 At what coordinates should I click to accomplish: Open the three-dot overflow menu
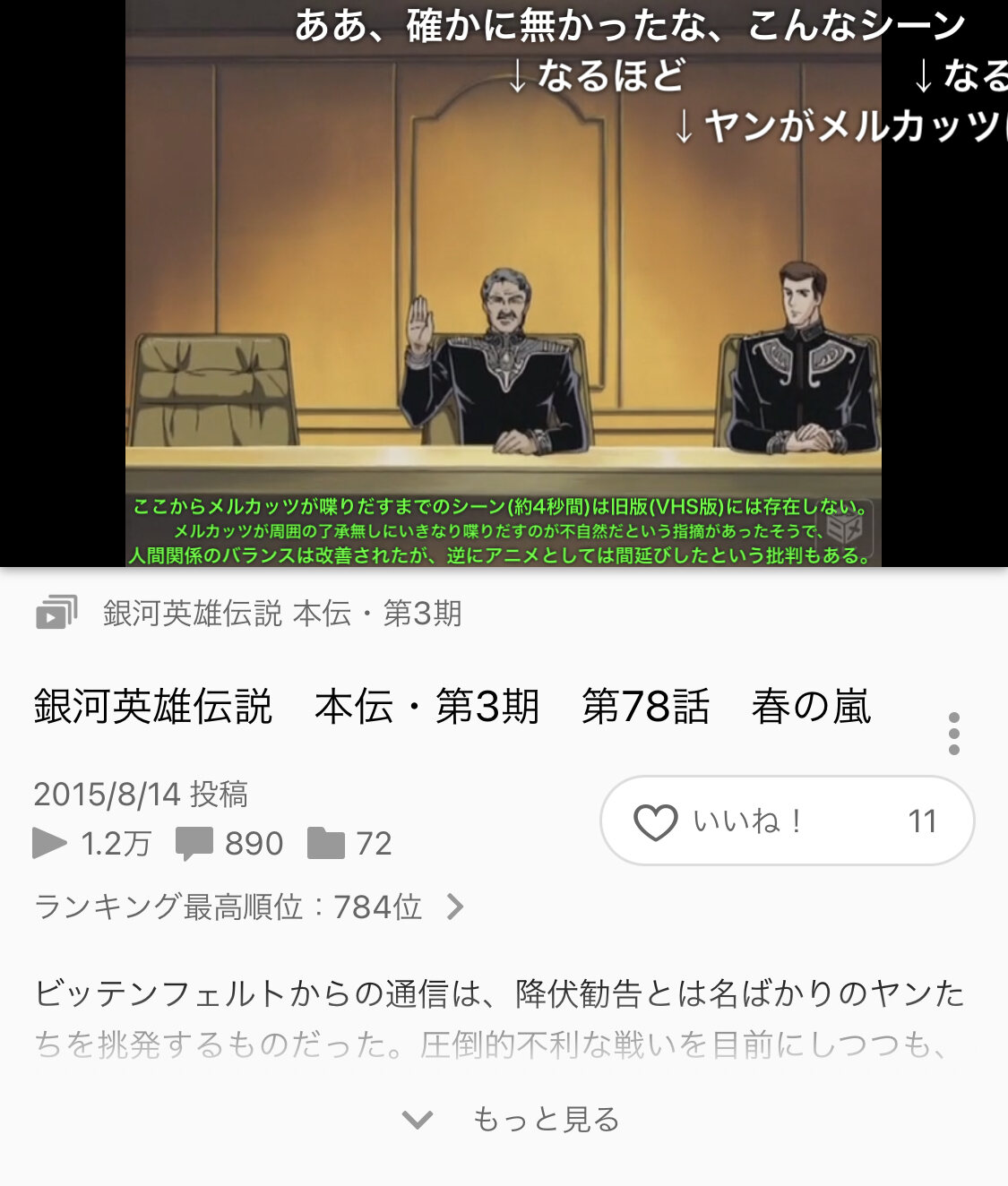point(953,734)
